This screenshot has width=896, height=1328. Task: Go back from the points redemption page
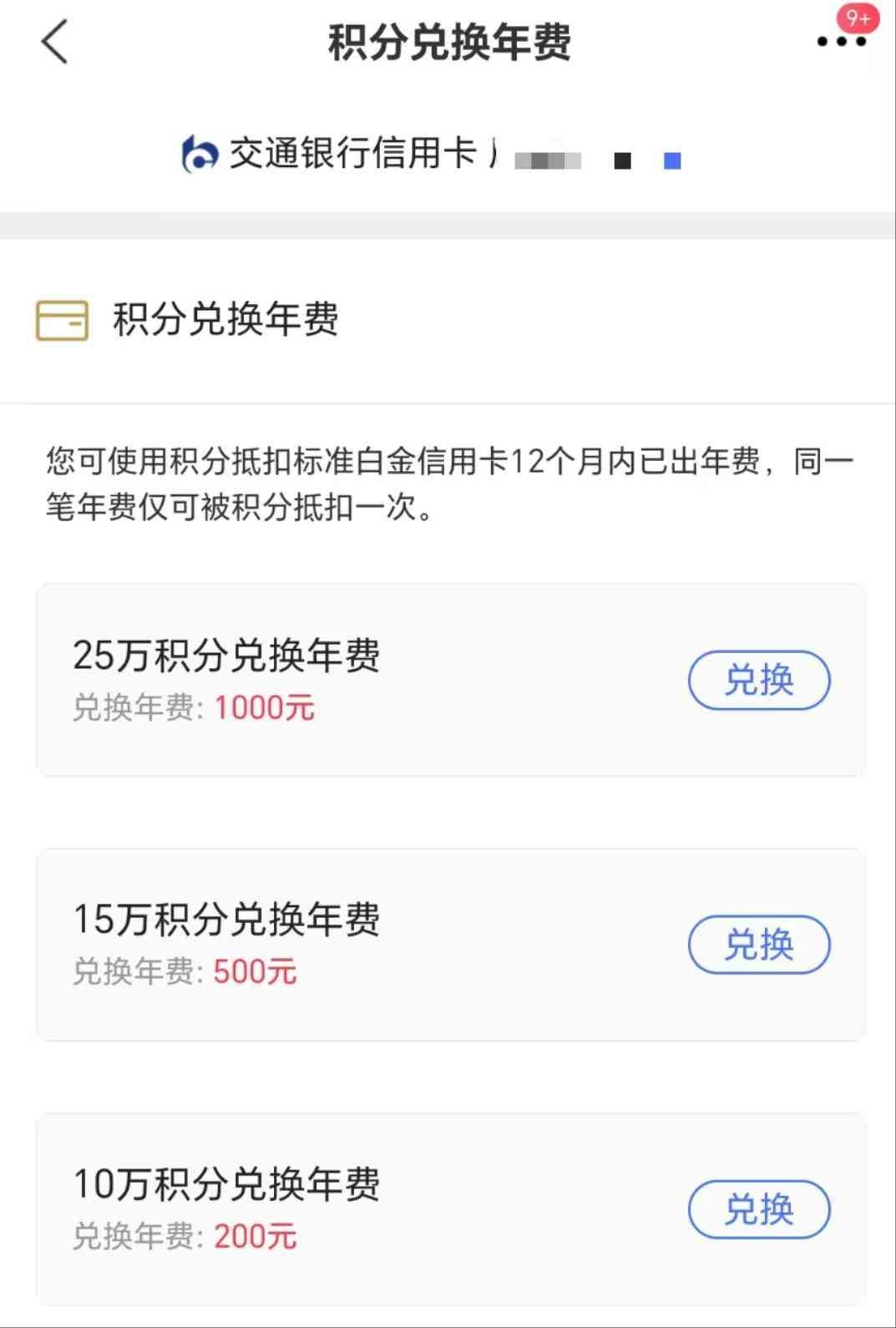(55, 43)
